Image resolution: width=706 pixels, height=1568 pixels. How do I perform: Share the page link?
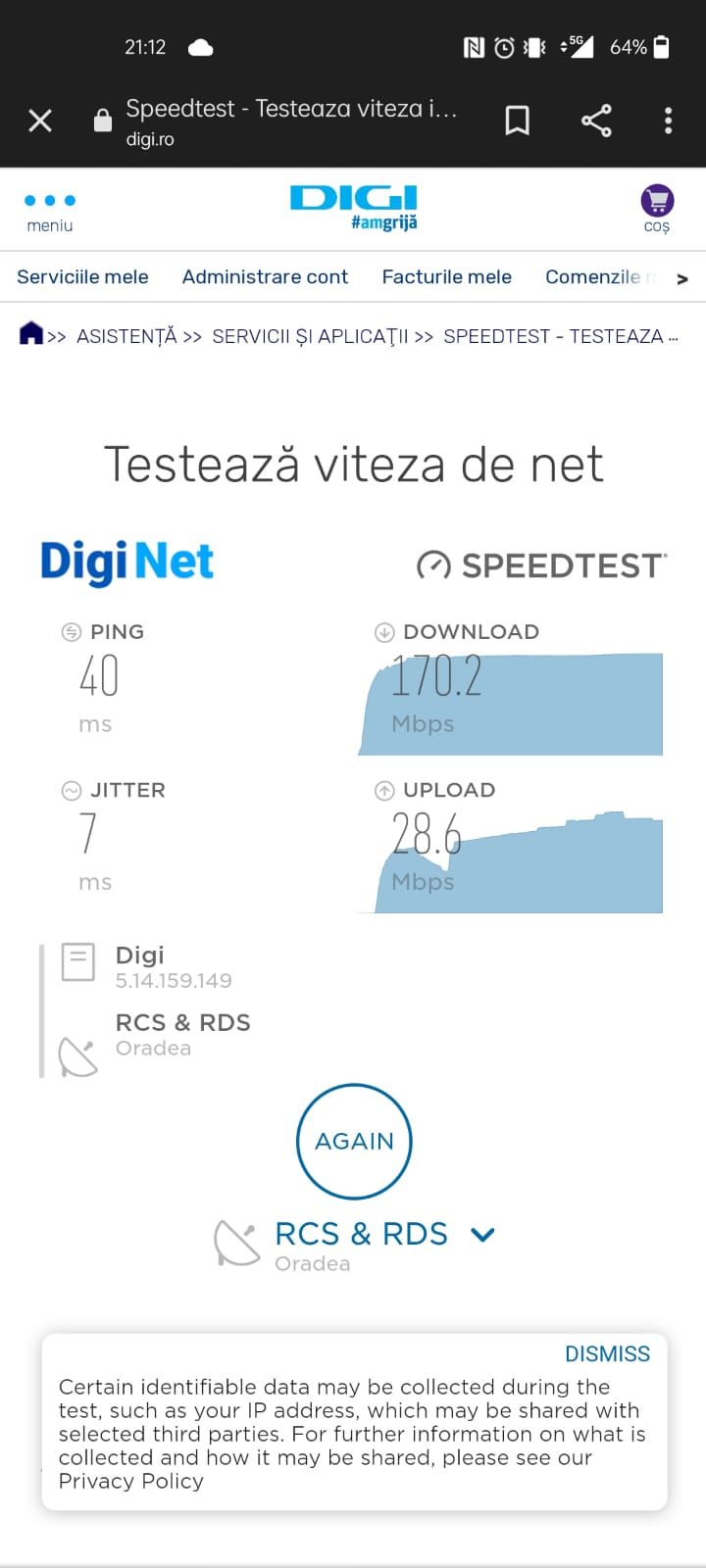coord(596,121)
